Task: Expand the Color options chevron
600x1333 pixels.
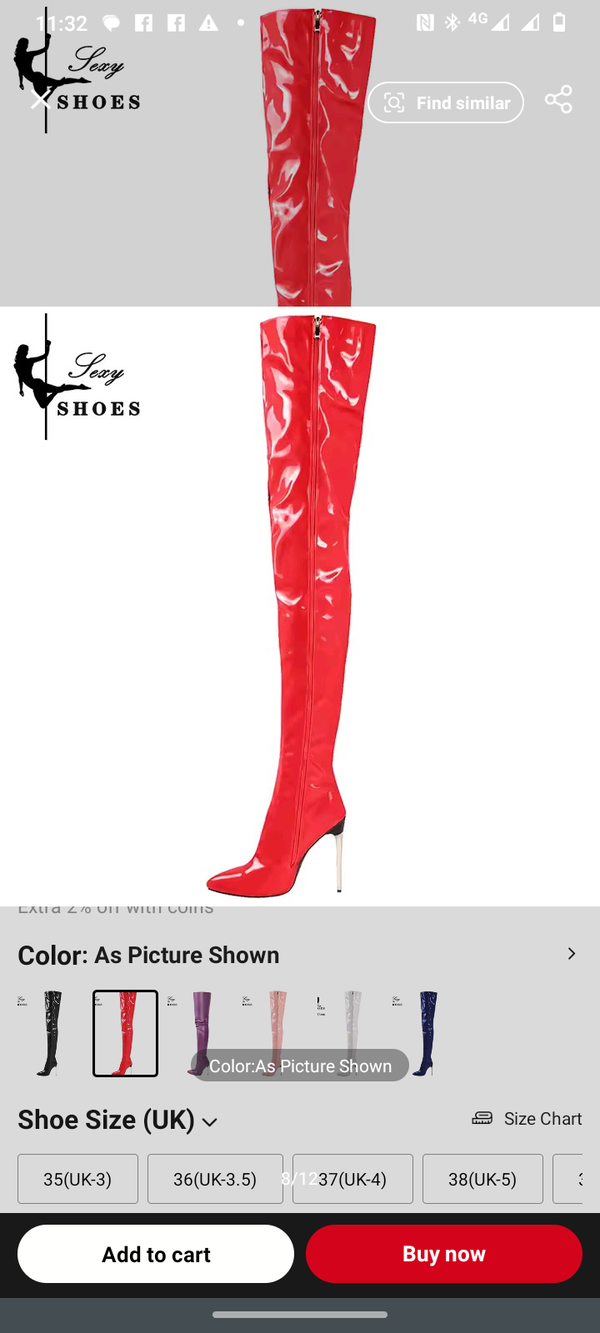Action: pos(571,954)
